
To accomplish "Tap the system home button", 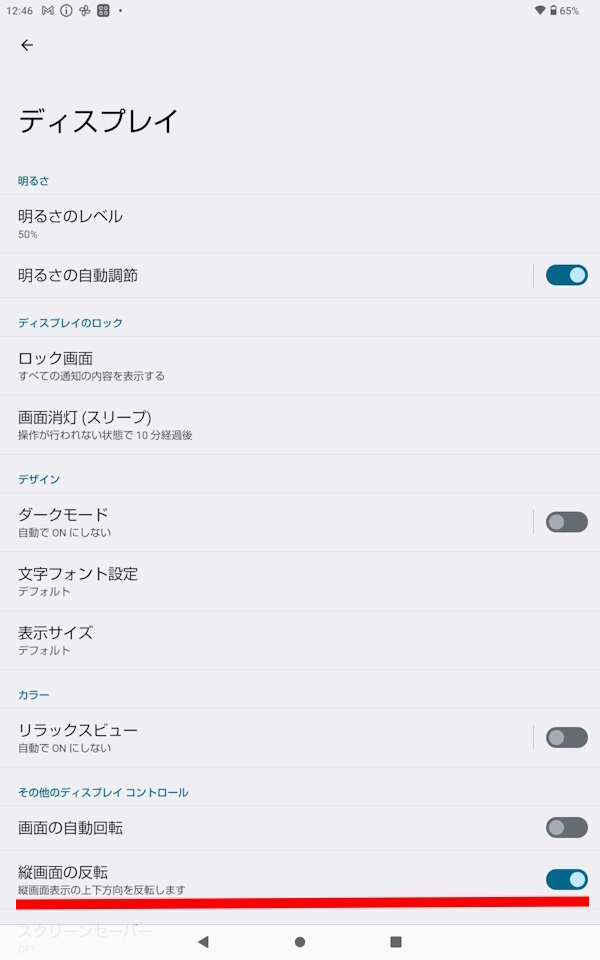I will [299, 942].
